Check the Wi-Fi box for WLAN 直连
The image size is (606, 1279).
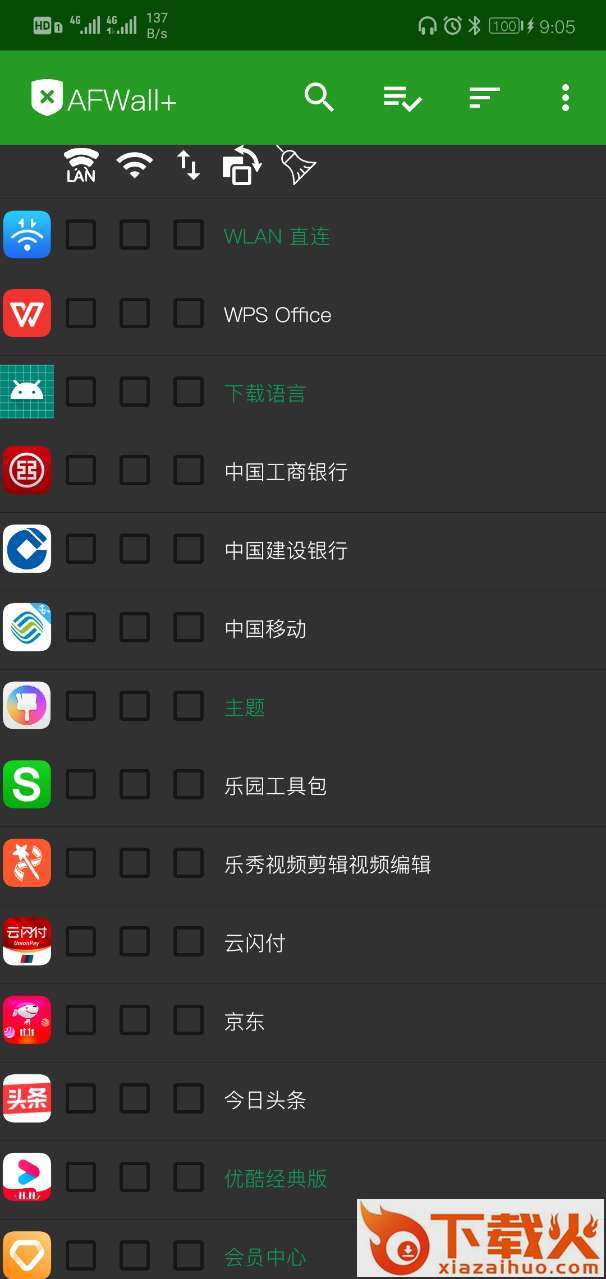point(135,235)
